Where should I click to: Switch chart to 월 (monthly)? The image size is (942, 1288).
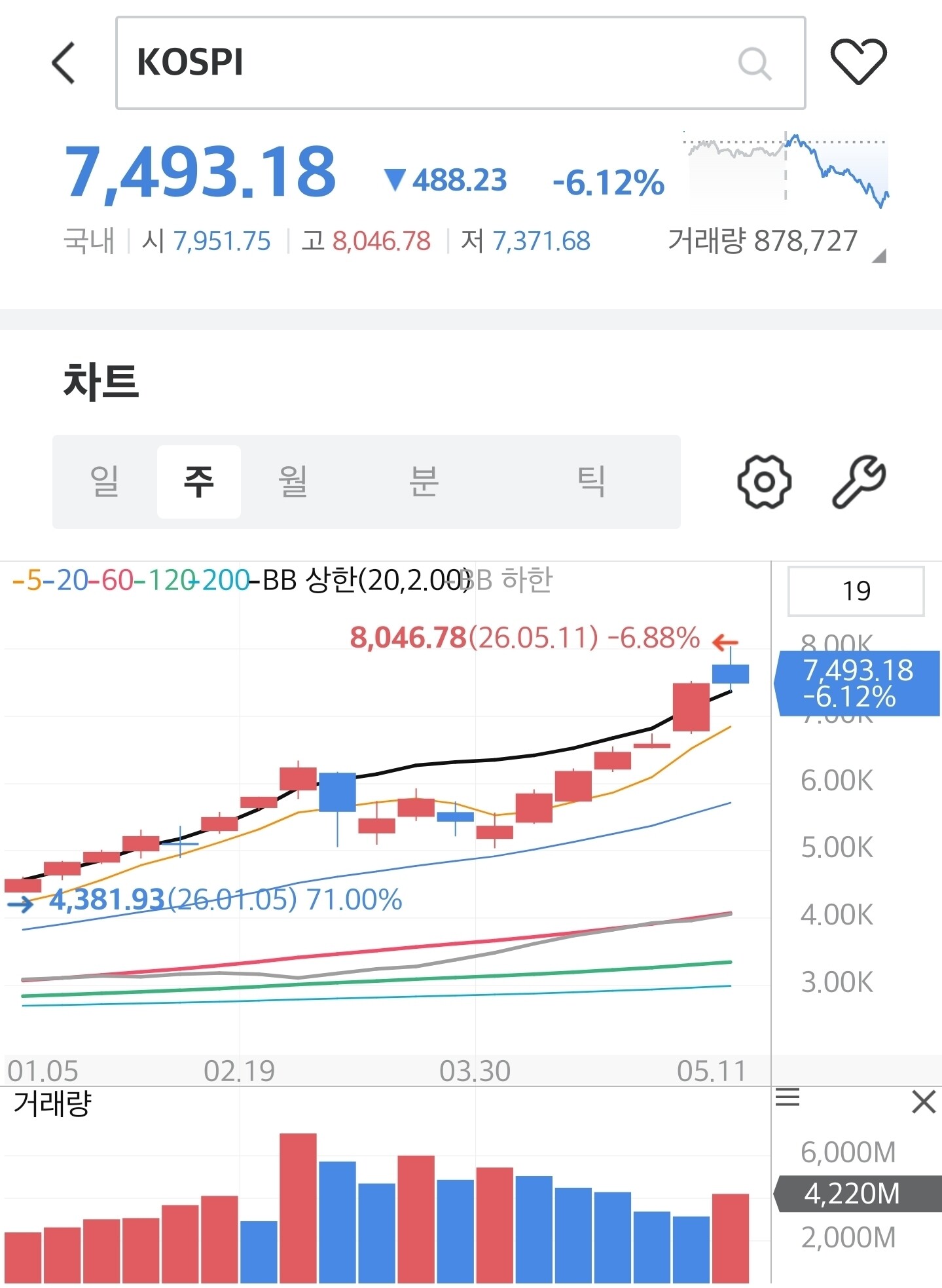click(x=293, y=481)
